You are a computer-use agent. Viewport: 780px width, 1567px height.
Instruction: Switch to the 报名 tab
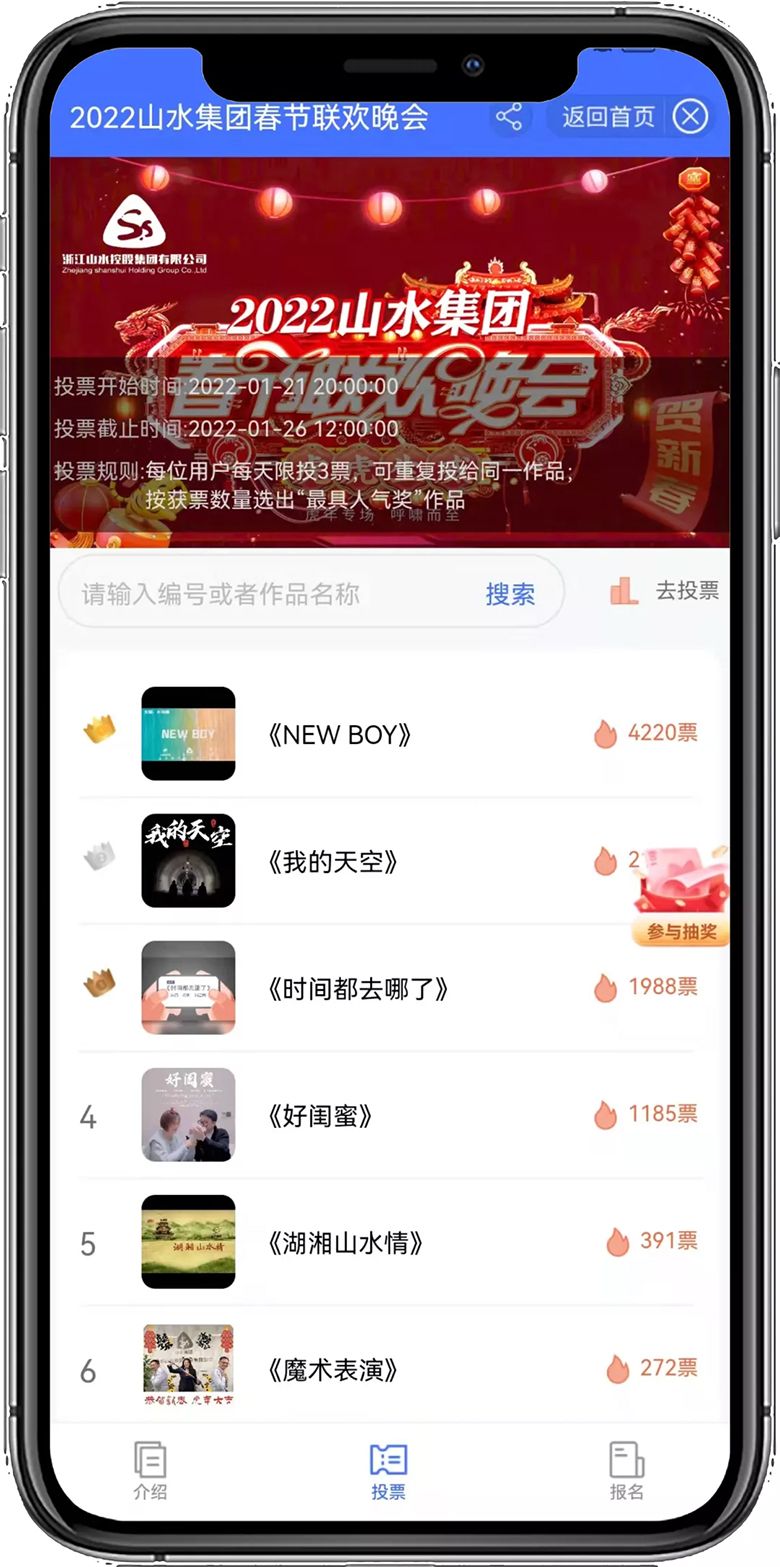click(x=627, y=1470)
